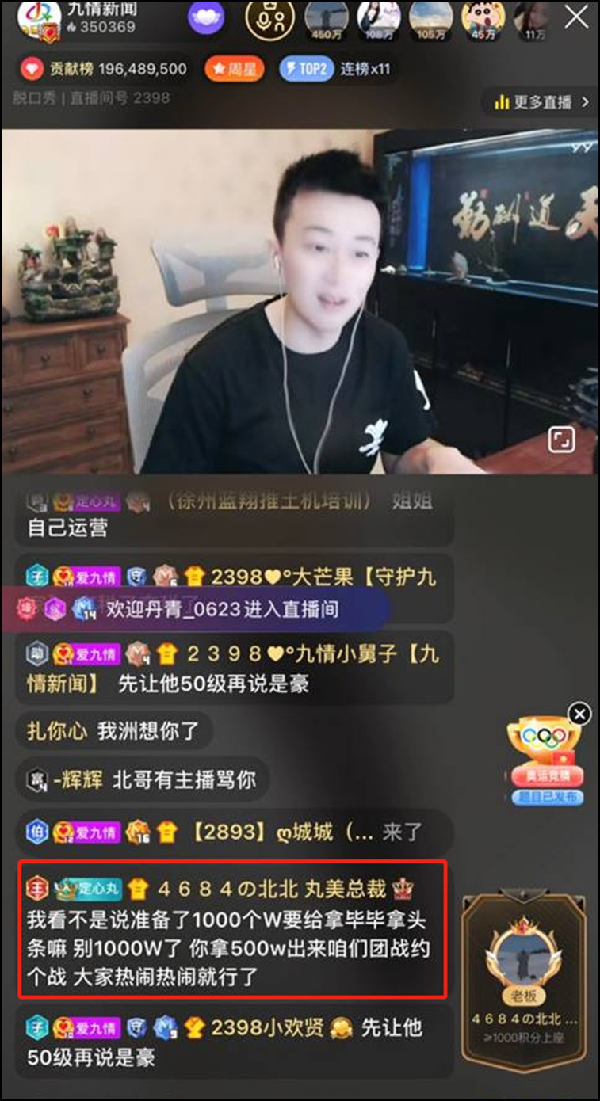Image resolution: width=600 pixels, height=1101 pixels.
Task: Toggle fullscreen video view
Action: click(x=561, y=439)
